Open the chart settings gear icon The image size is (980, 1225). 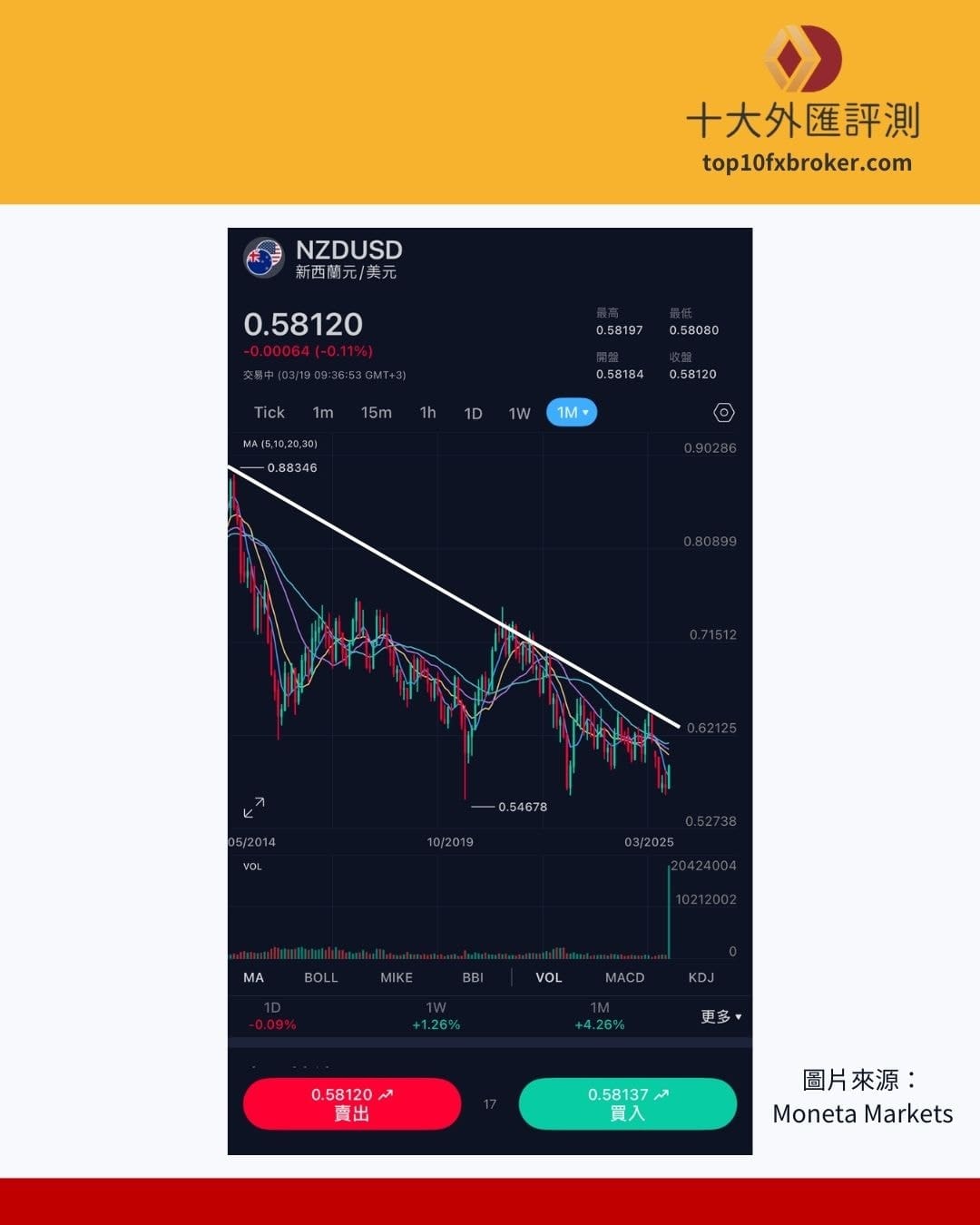[x=723, y=412]
